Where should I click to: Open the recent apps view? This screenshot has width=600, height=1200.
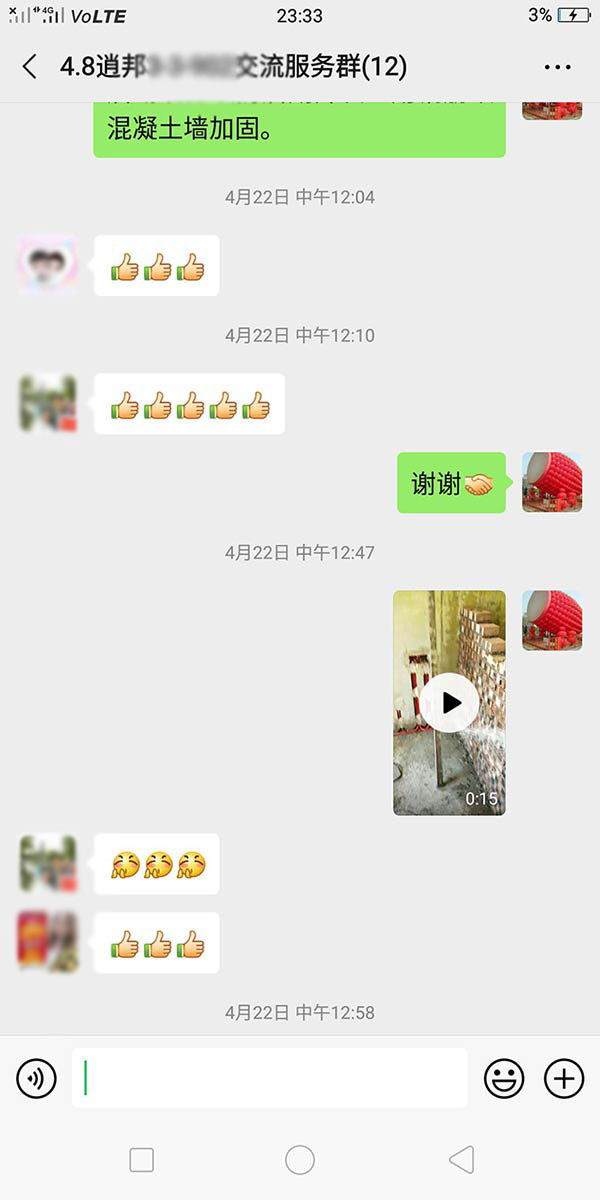point(142,1160)
